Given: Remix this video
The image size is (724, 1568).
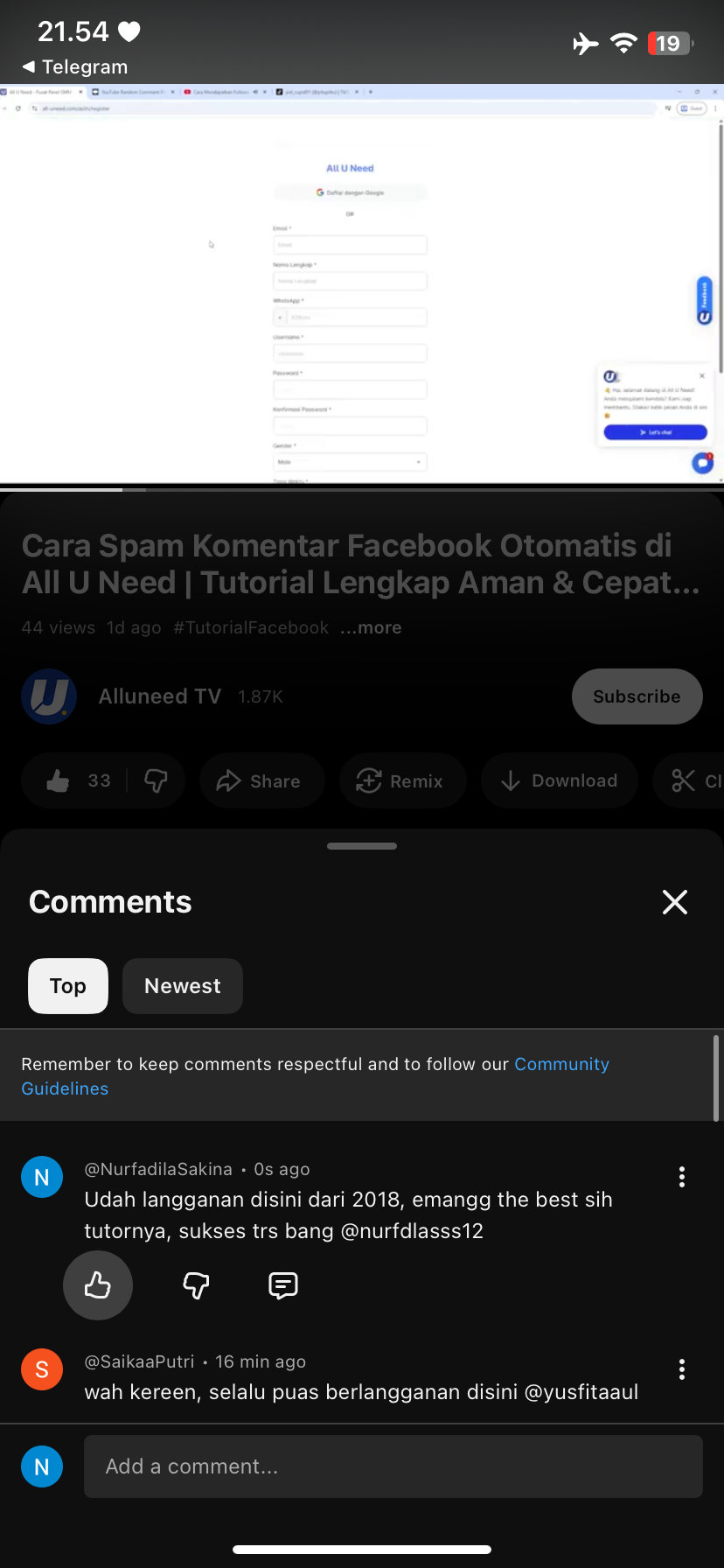Looking at the screenshot, I should coord(400,781).
